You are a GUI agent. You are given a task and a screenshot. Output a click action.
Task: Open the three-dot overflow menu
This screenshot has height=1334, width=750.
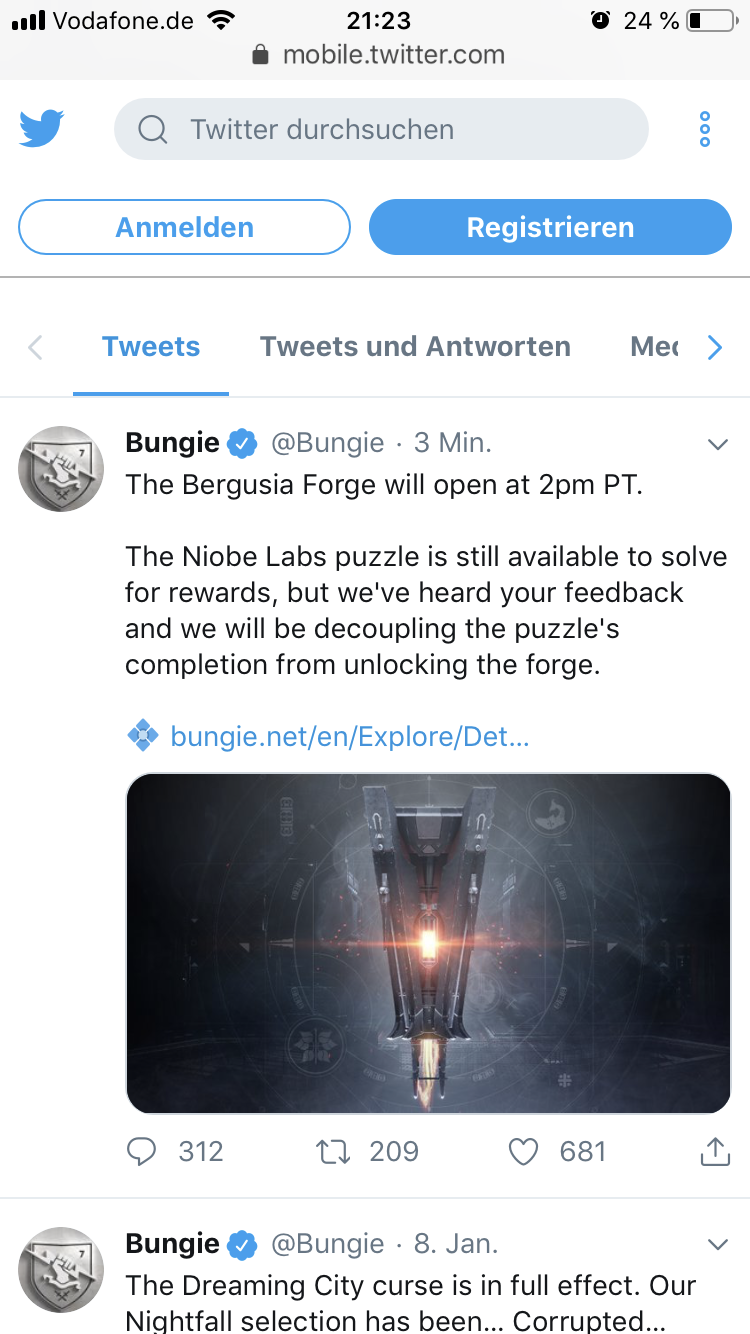pos(705,129)
